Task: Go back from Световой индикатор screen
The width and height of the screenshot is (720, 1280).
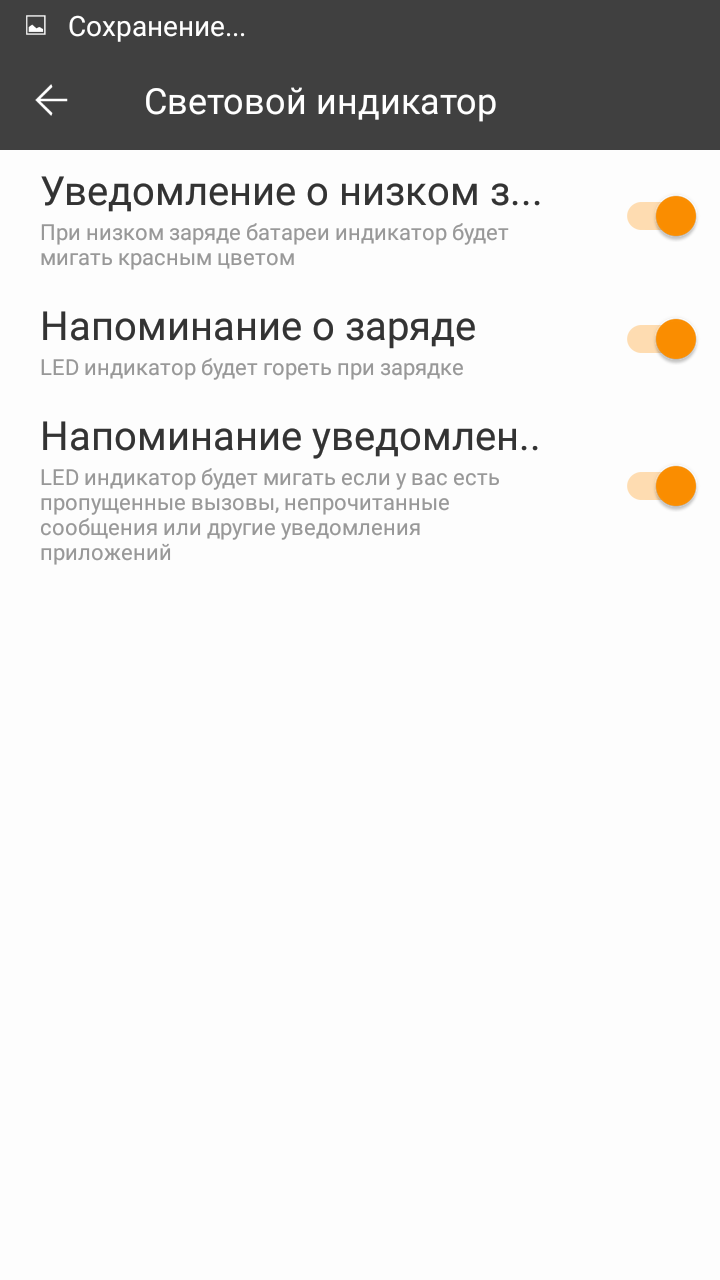Action: [x=51, y=100]
